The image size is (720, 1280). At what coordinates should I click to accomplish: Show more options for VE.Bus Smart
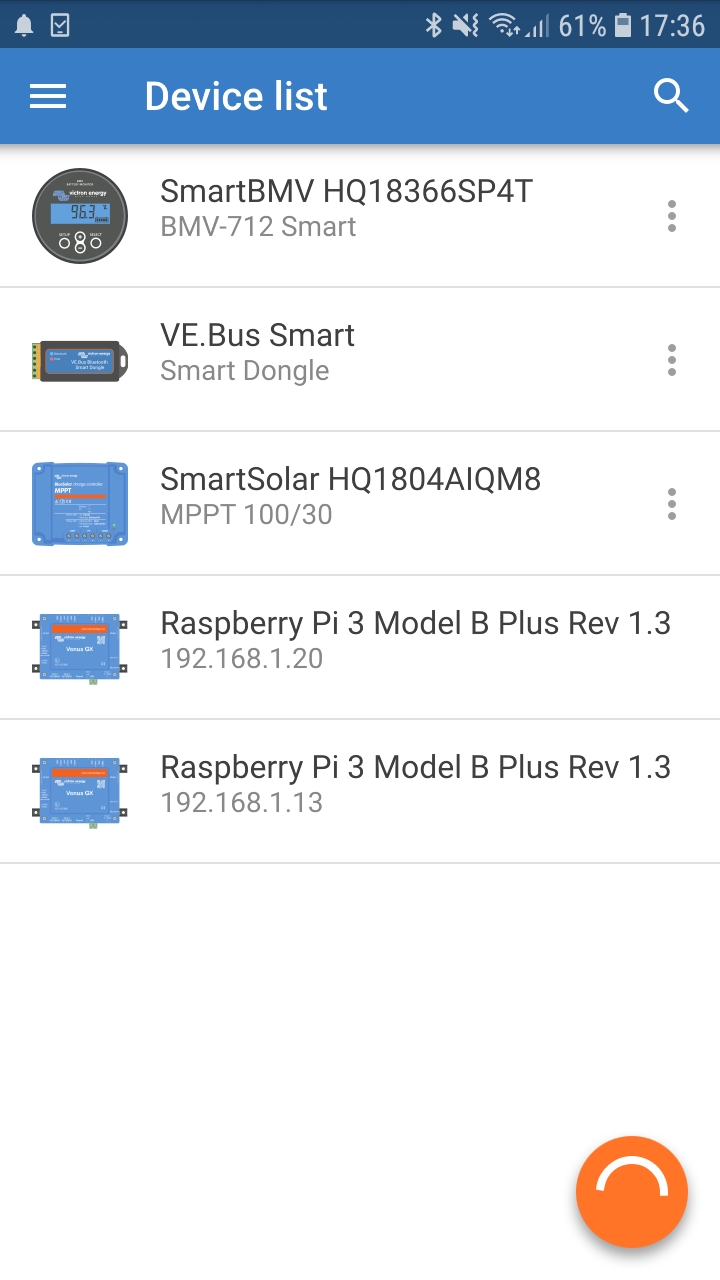coord(672,360)
